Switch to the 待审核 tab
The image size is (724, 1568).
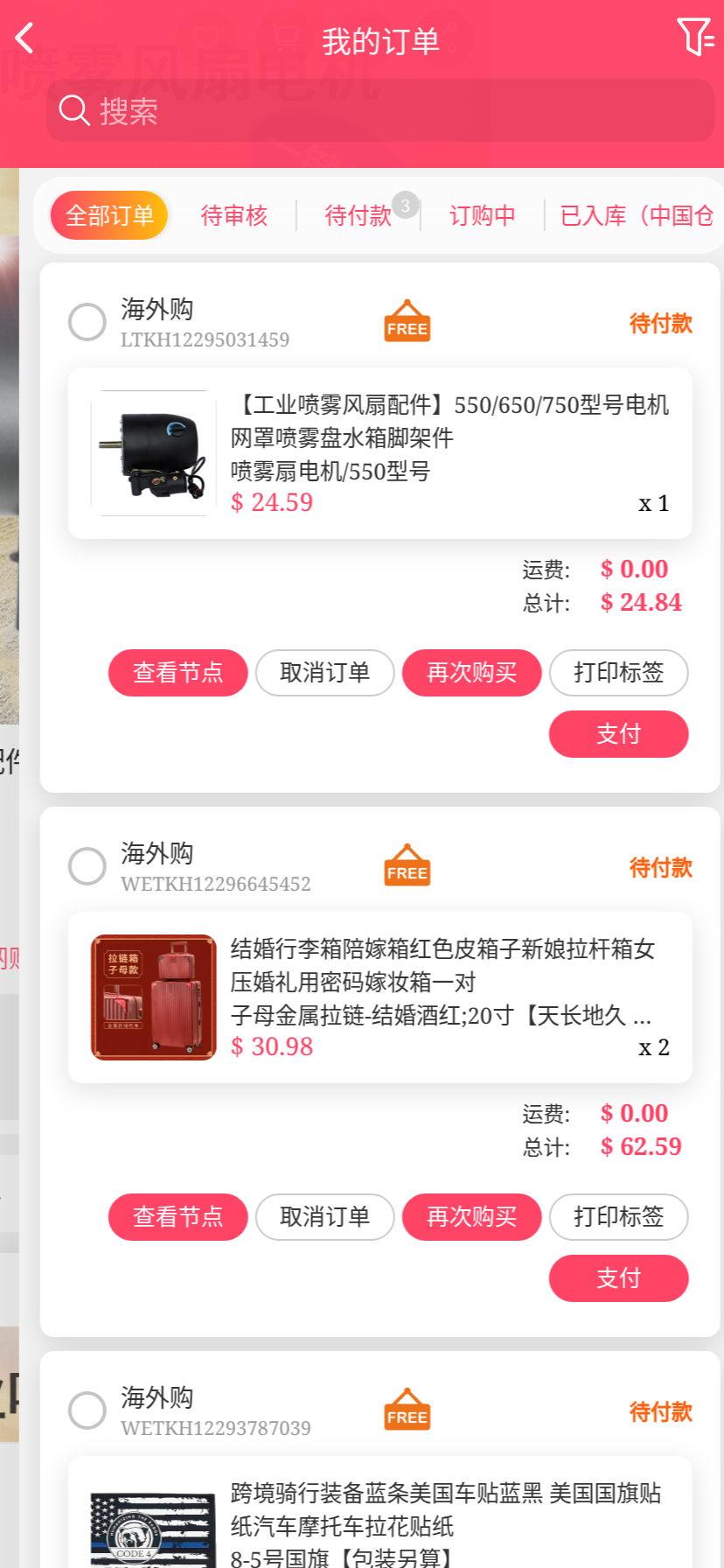tap(233, 215)
